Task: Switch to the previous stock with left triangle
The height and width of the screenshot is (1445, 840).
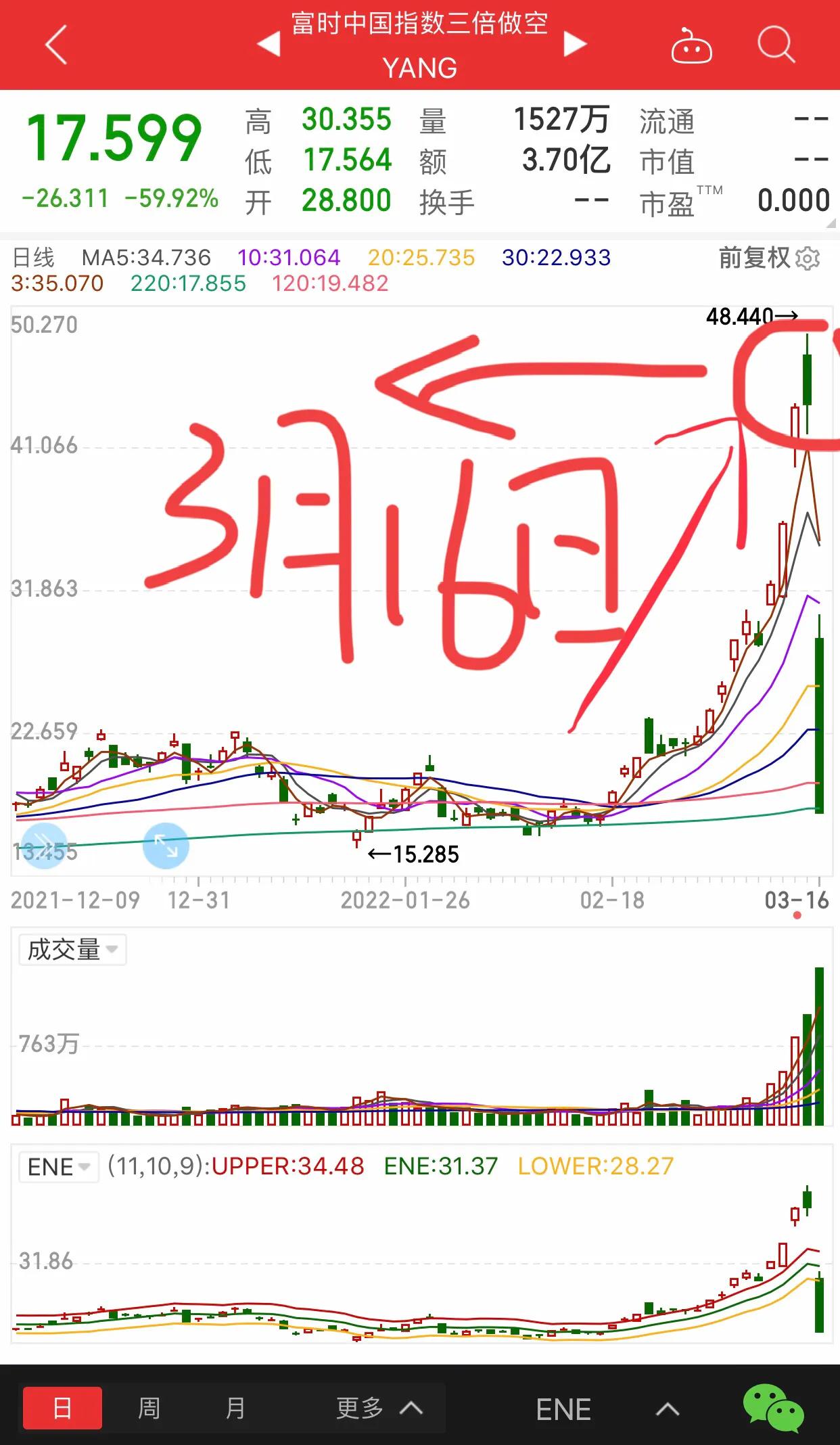Action: [x=269, y=45]
